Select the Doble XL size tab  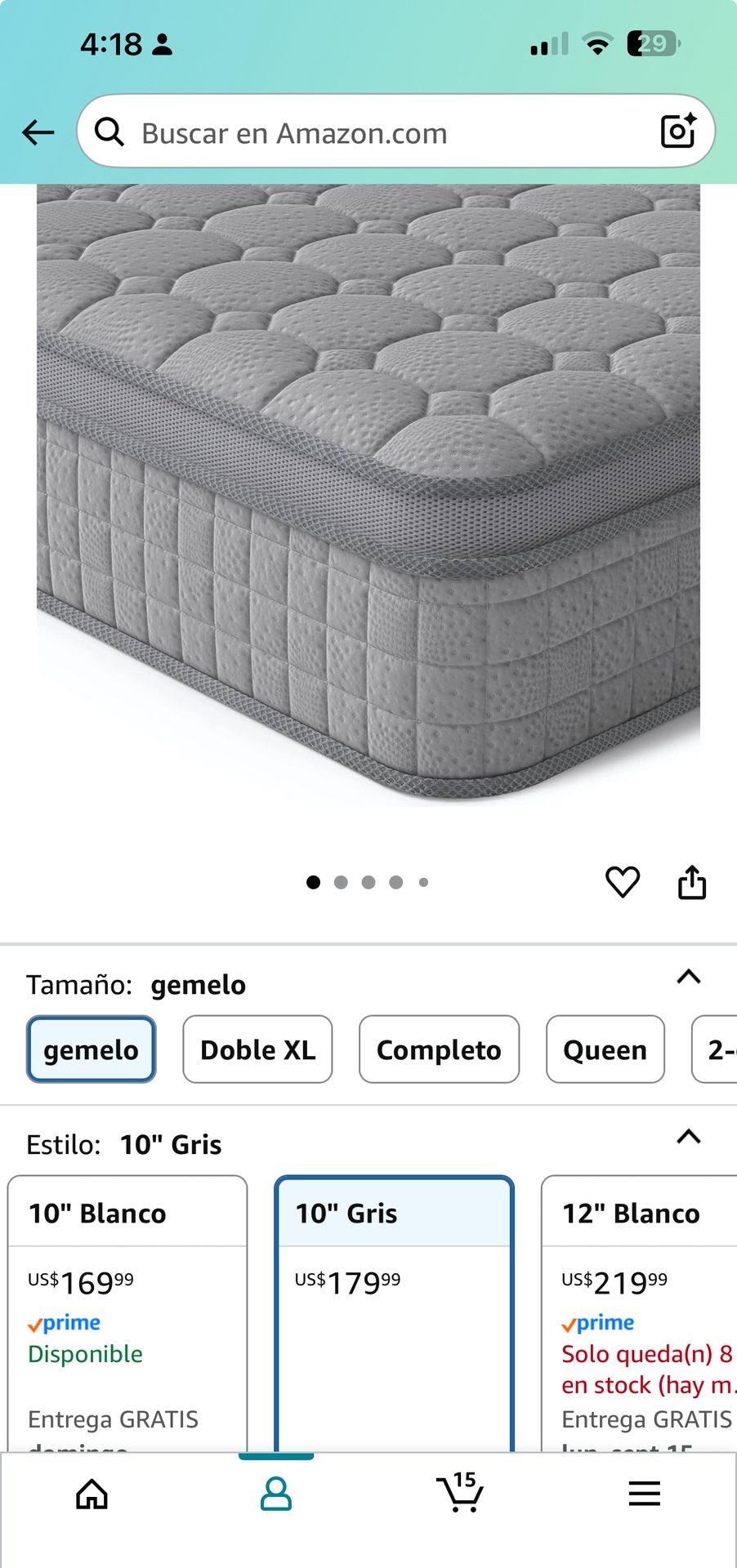(257, 1049)
